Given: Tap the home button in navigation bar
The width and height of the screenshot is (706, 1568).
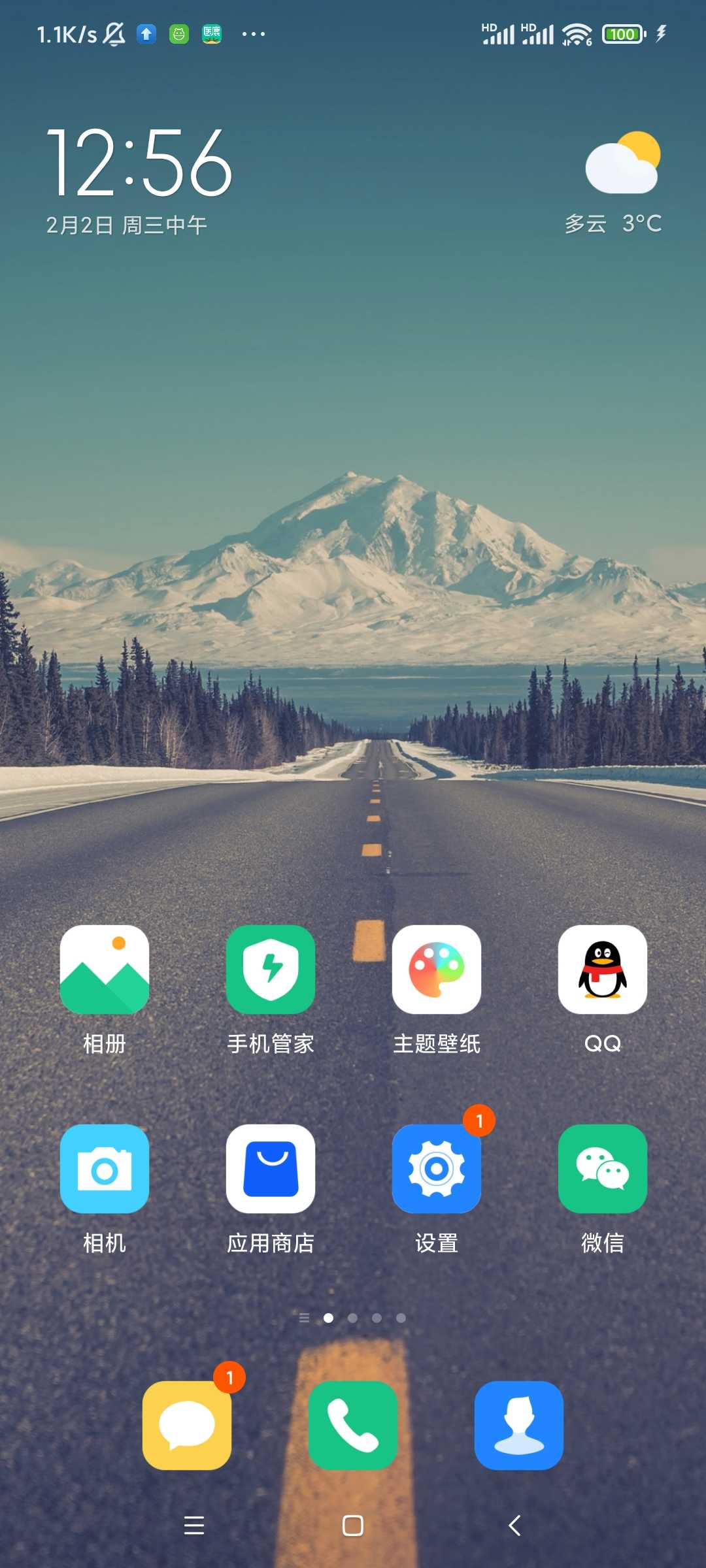Looking at the screenshot, I should coord(353,1526).
